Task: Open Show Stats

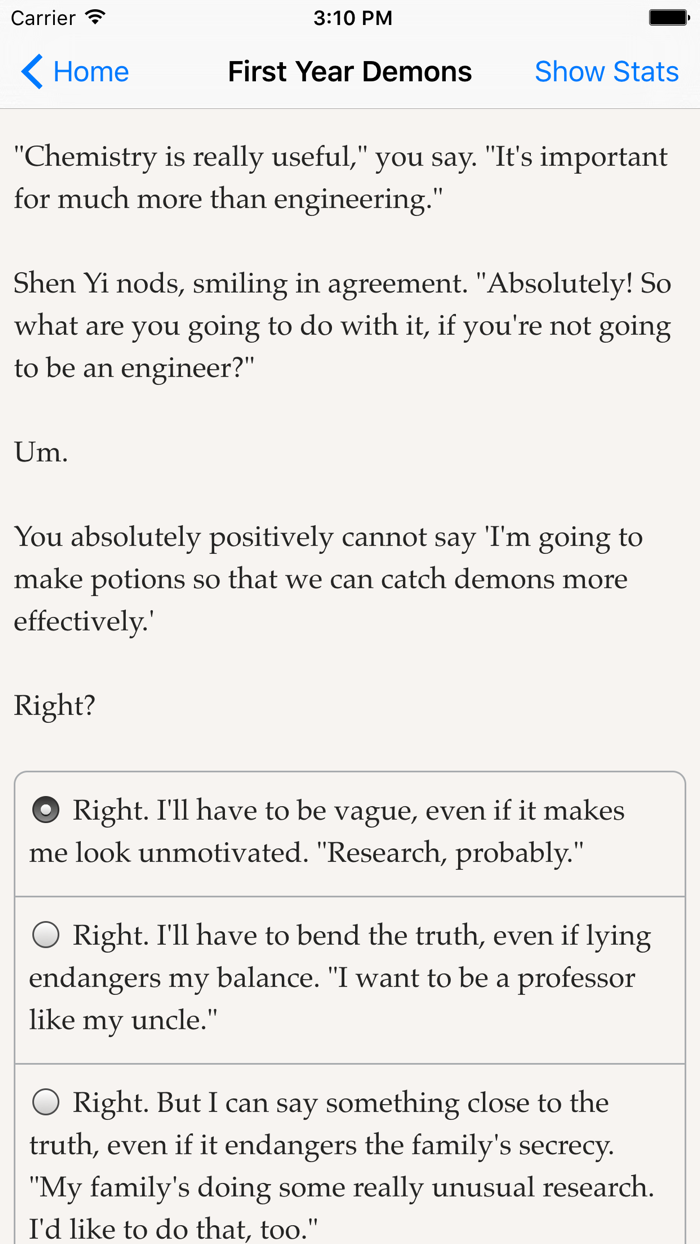Action: (606, 72)
